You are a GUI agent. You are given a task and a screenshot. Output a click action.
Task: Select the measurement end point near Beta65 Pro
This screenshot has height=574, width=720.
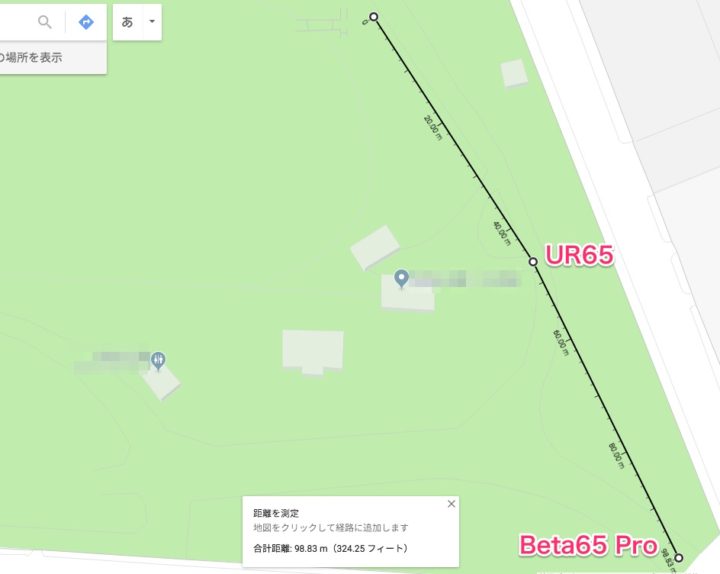[679, 558]
